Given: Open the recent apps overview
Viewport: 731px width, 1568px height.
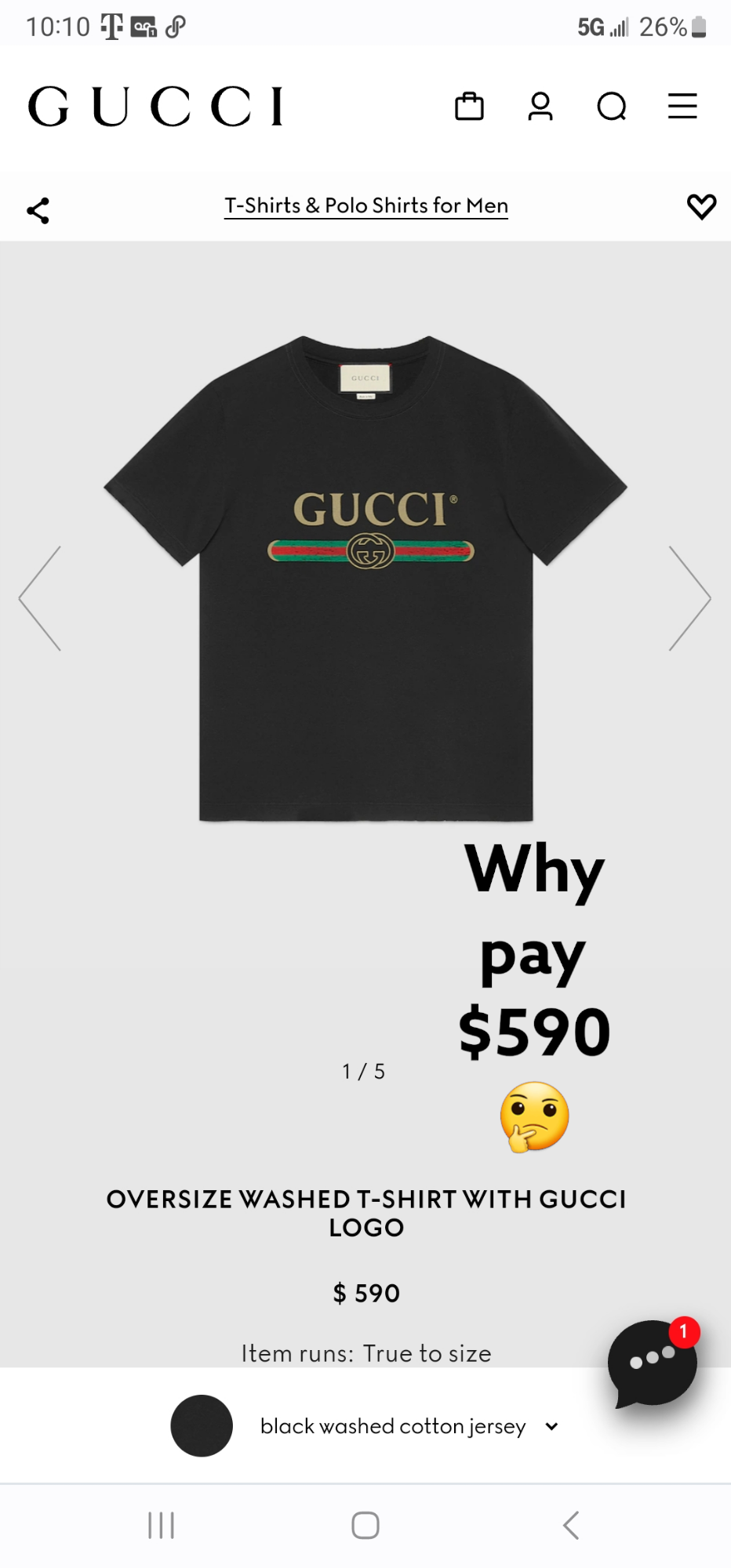Looking at the screenshot, I should pyautogui.click(x=162, y=1525).
